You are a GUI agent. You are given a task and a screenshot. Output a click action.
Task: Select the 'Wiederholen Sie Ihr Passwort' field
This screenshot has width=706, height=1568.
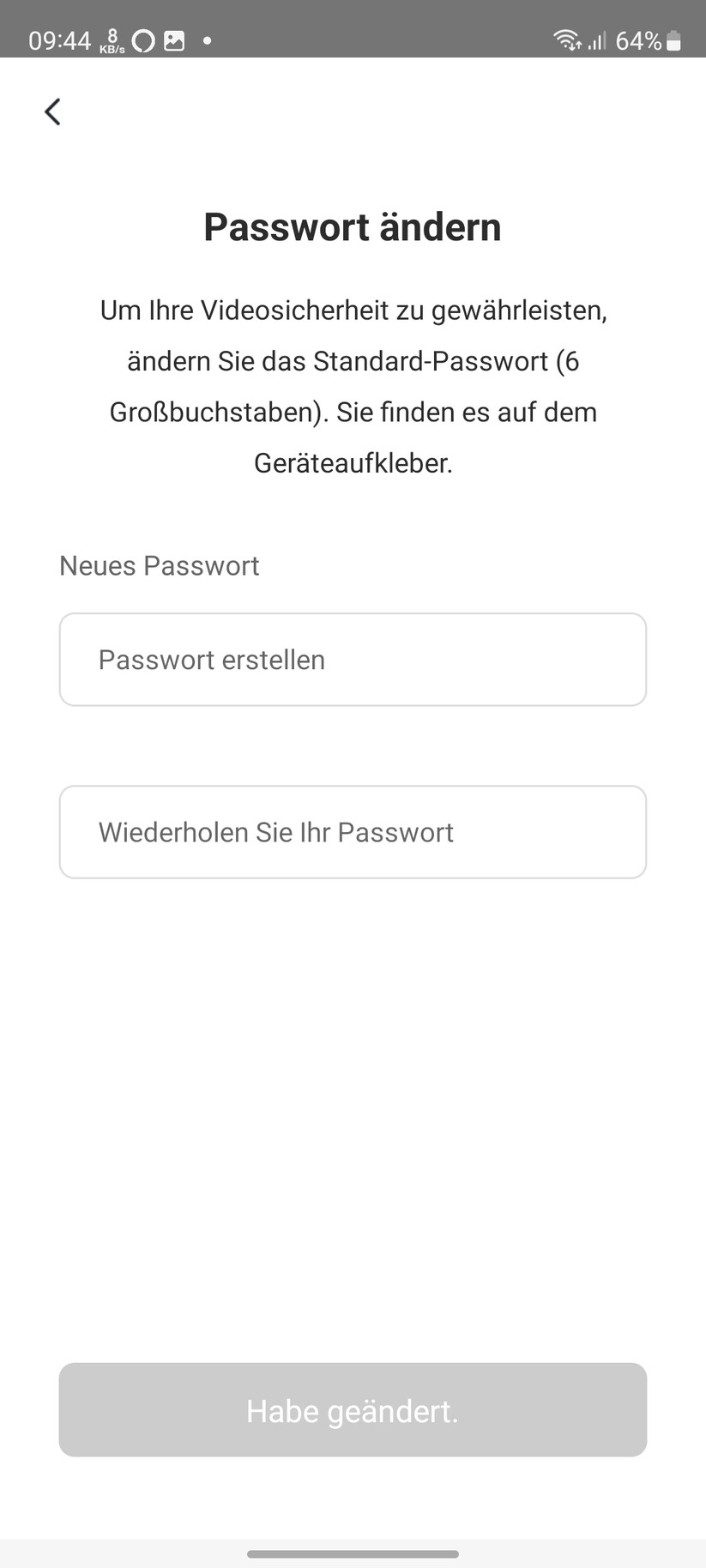pyautogui.click(x=352, y=832)
